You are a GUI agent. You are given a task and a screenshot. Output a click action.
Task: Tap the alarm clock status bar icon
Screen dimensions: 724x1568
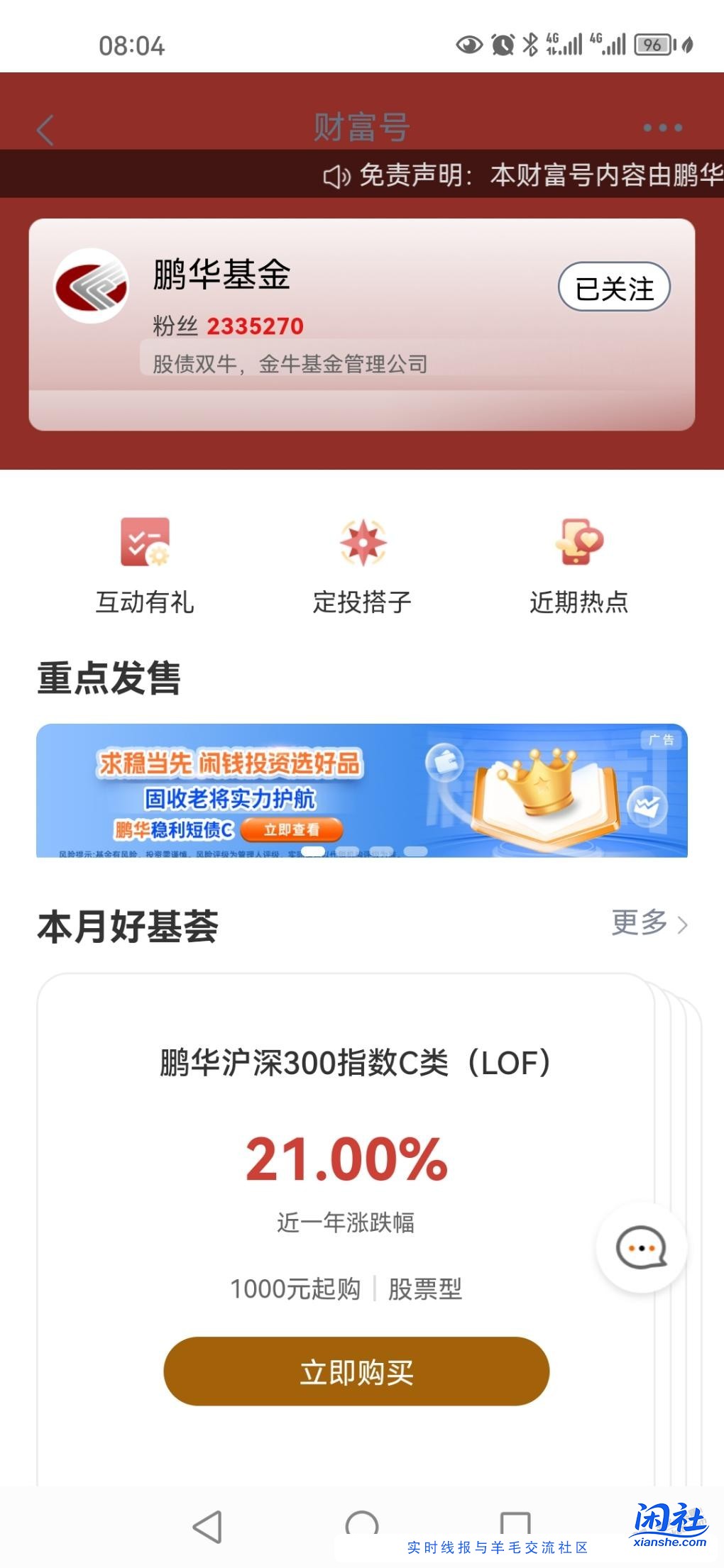(501, 45)
